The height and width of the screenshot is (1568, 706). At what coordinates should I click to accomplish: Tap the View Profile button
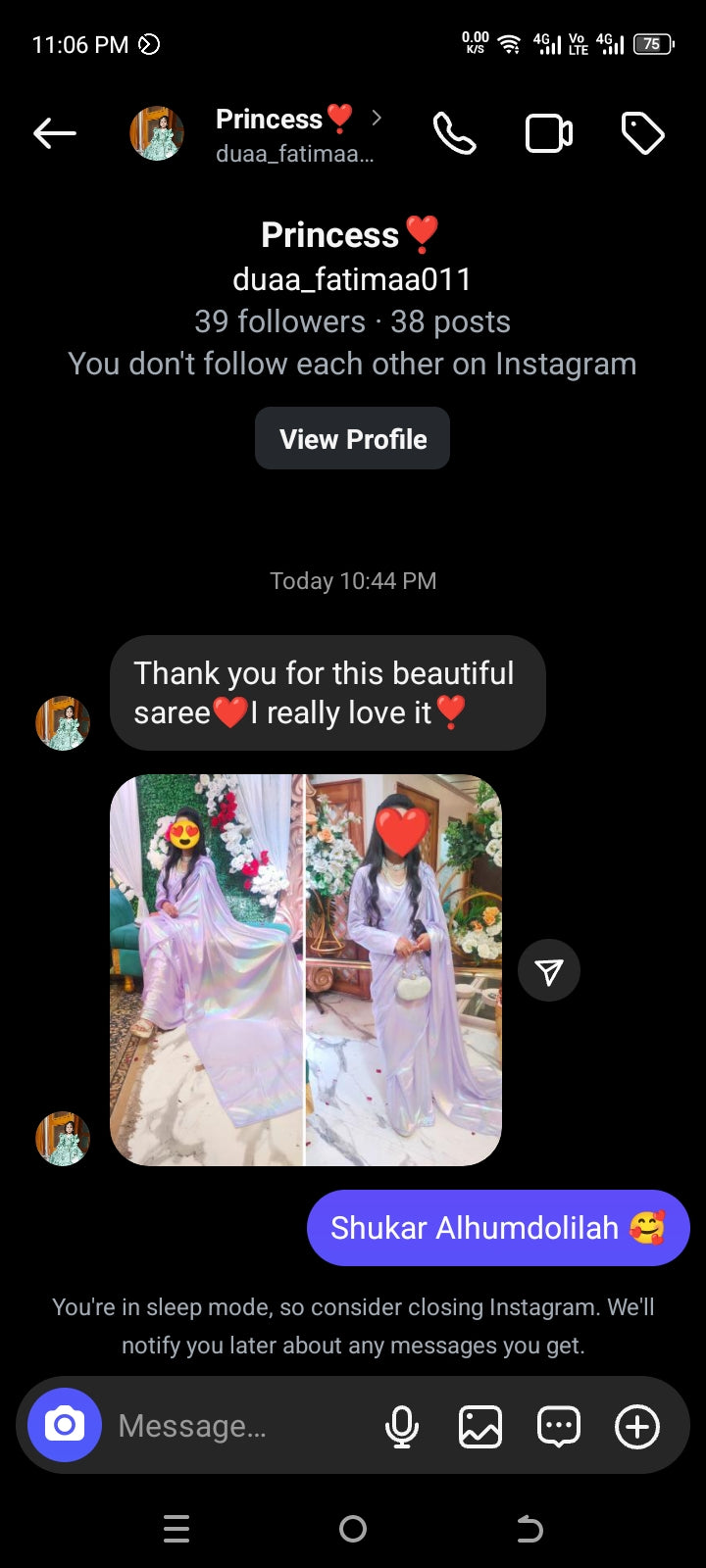point(352,439)
